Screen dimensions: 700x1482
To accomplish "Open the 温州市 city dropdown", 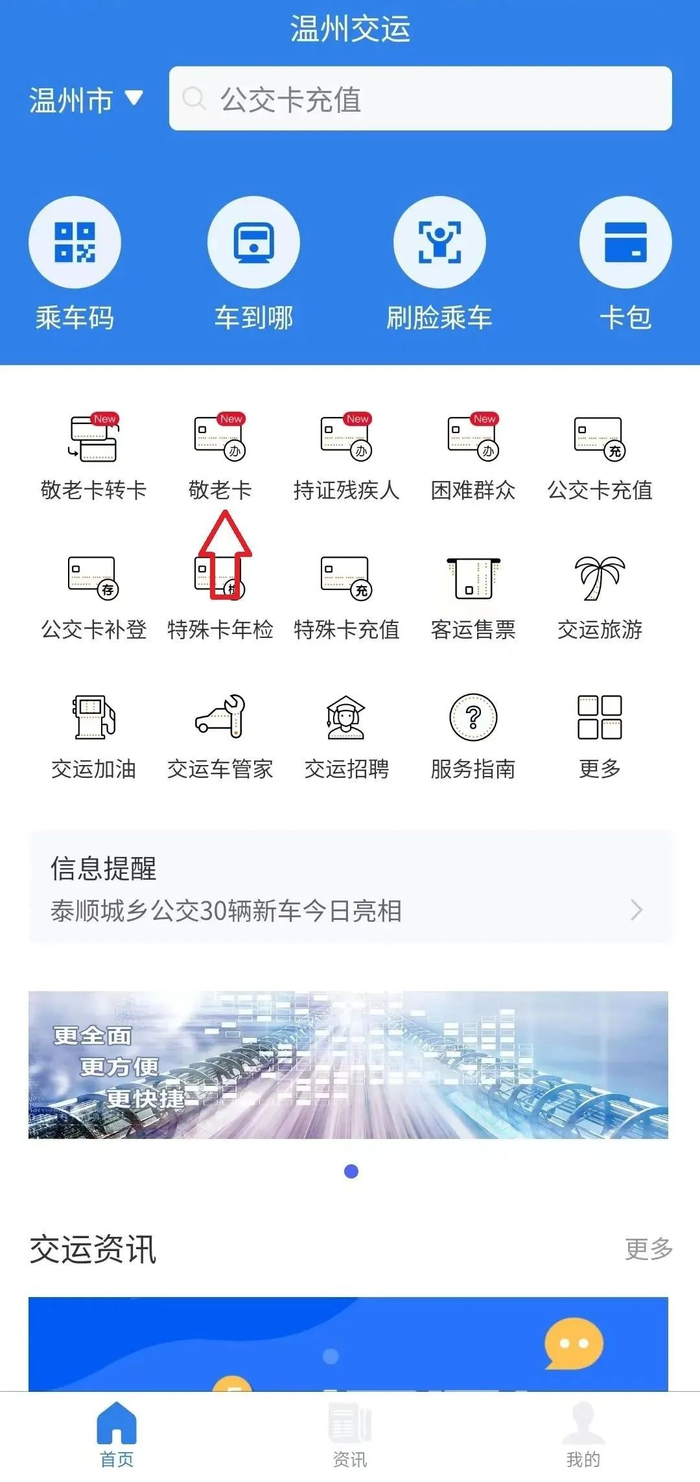I will [x=87, y=100].
